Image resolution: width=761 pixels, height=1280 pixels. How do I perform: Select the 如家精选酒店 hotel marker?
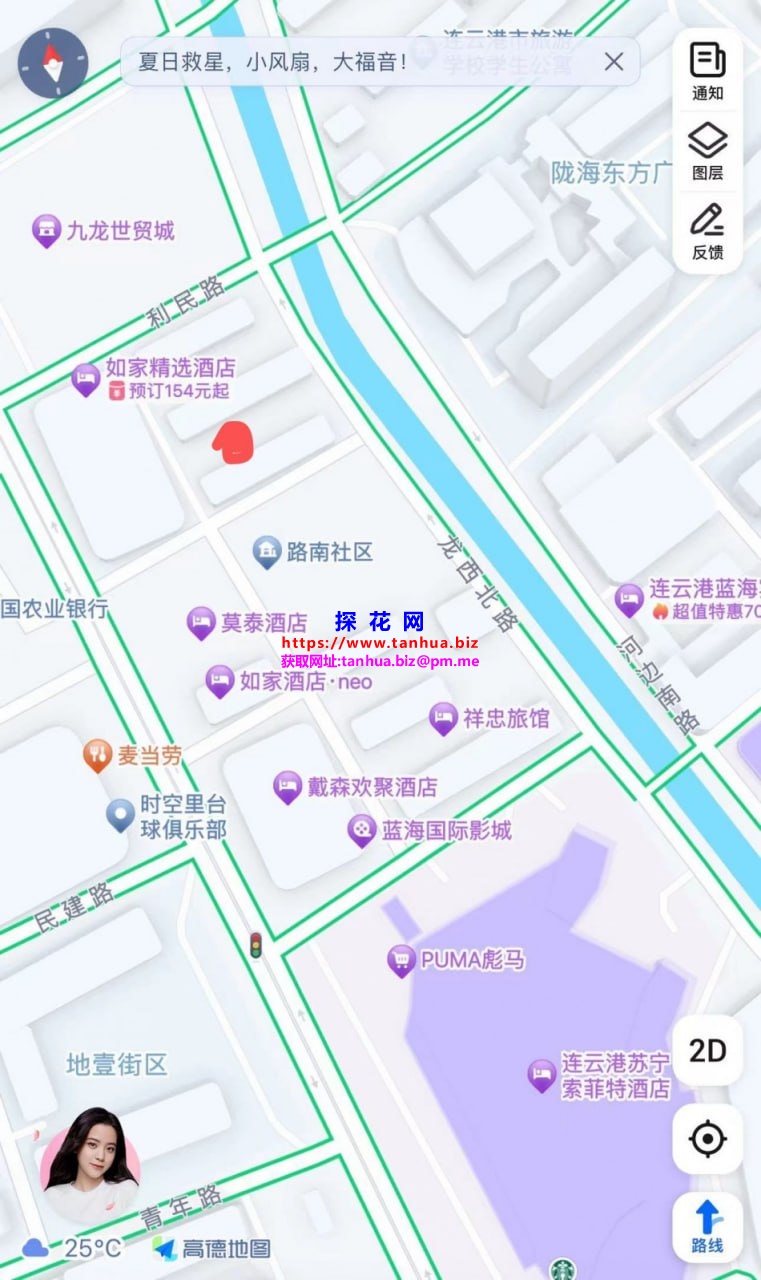pos(86,379)
